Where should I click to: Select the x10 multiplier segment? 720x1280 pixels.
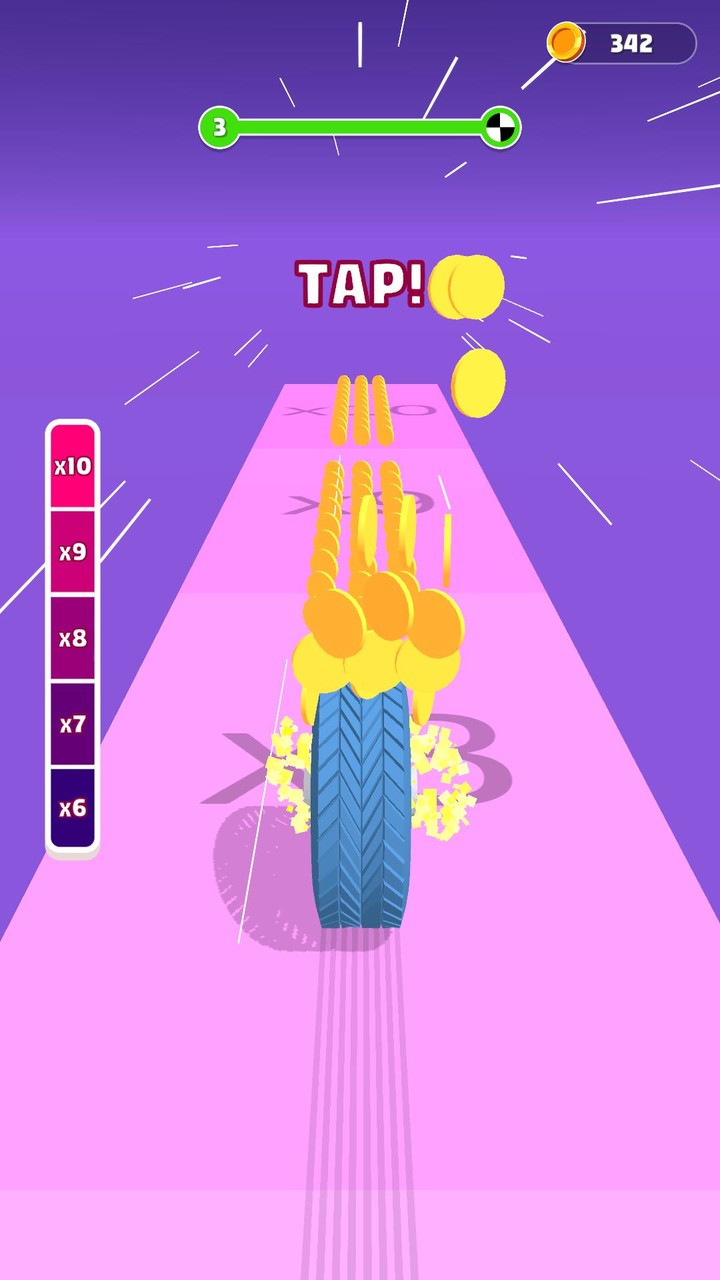[71, 465]
